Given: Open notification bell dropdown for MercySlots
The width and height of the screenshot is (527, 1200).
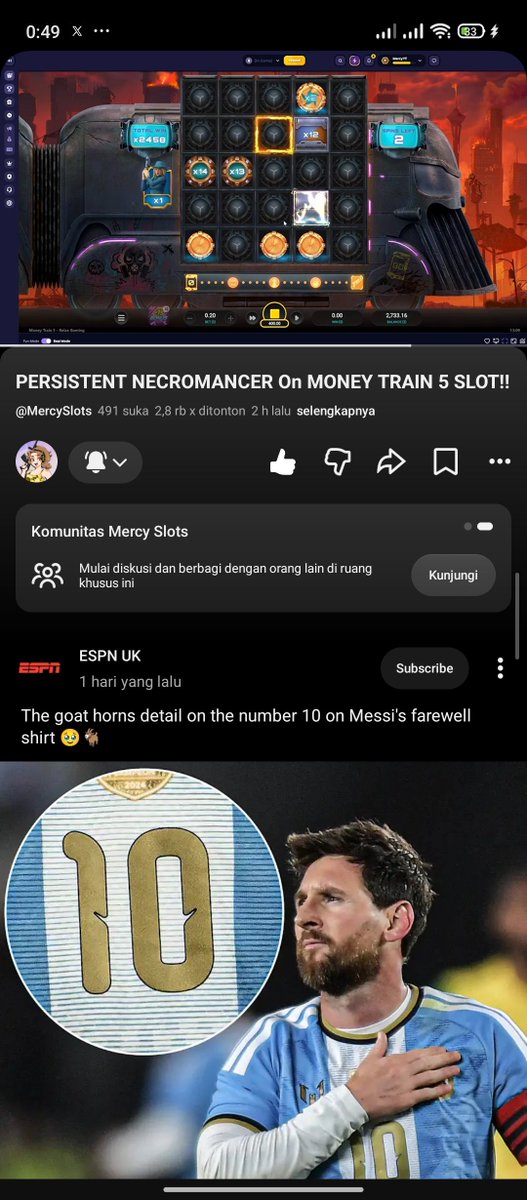Looking at the screenshot, I should tap(106, 462).
